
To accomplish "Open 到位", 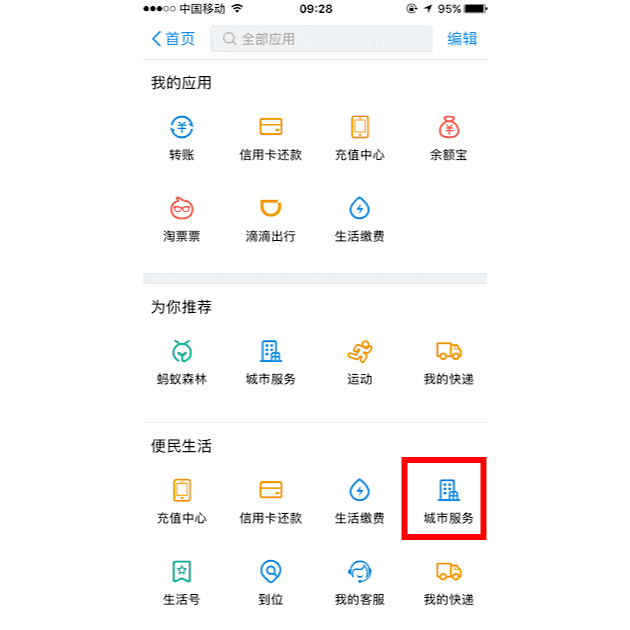I will [x=270, y=582].
